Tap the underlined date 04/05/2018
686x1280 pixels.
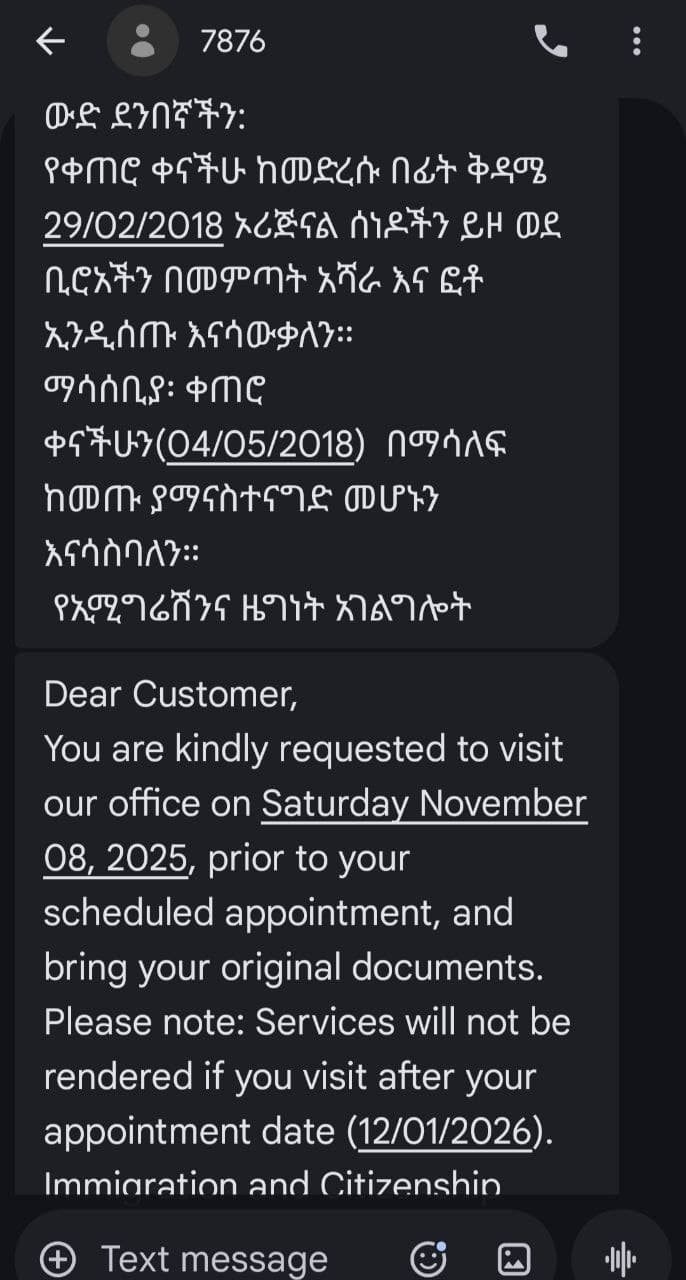tap(261, 444)
